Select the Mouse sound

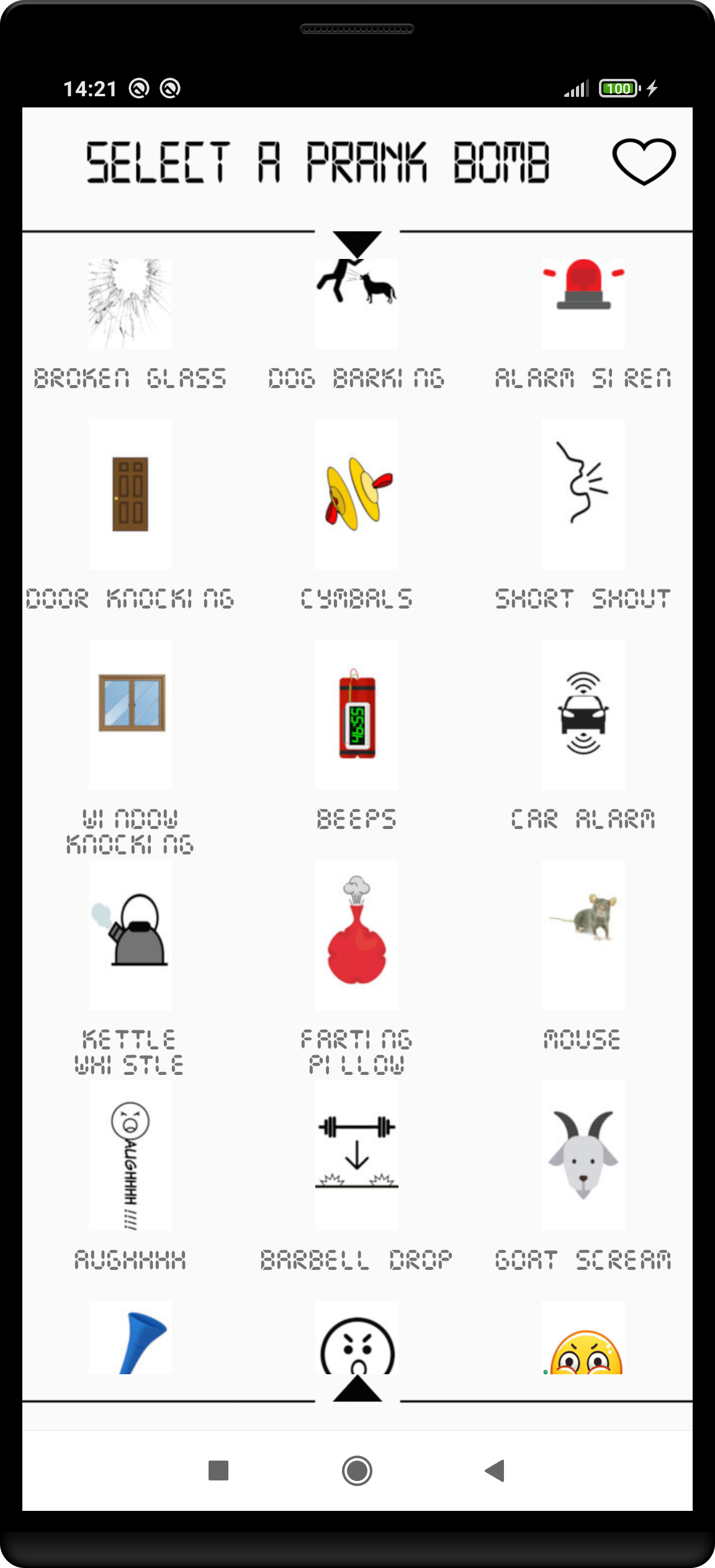tap(583, 935)
